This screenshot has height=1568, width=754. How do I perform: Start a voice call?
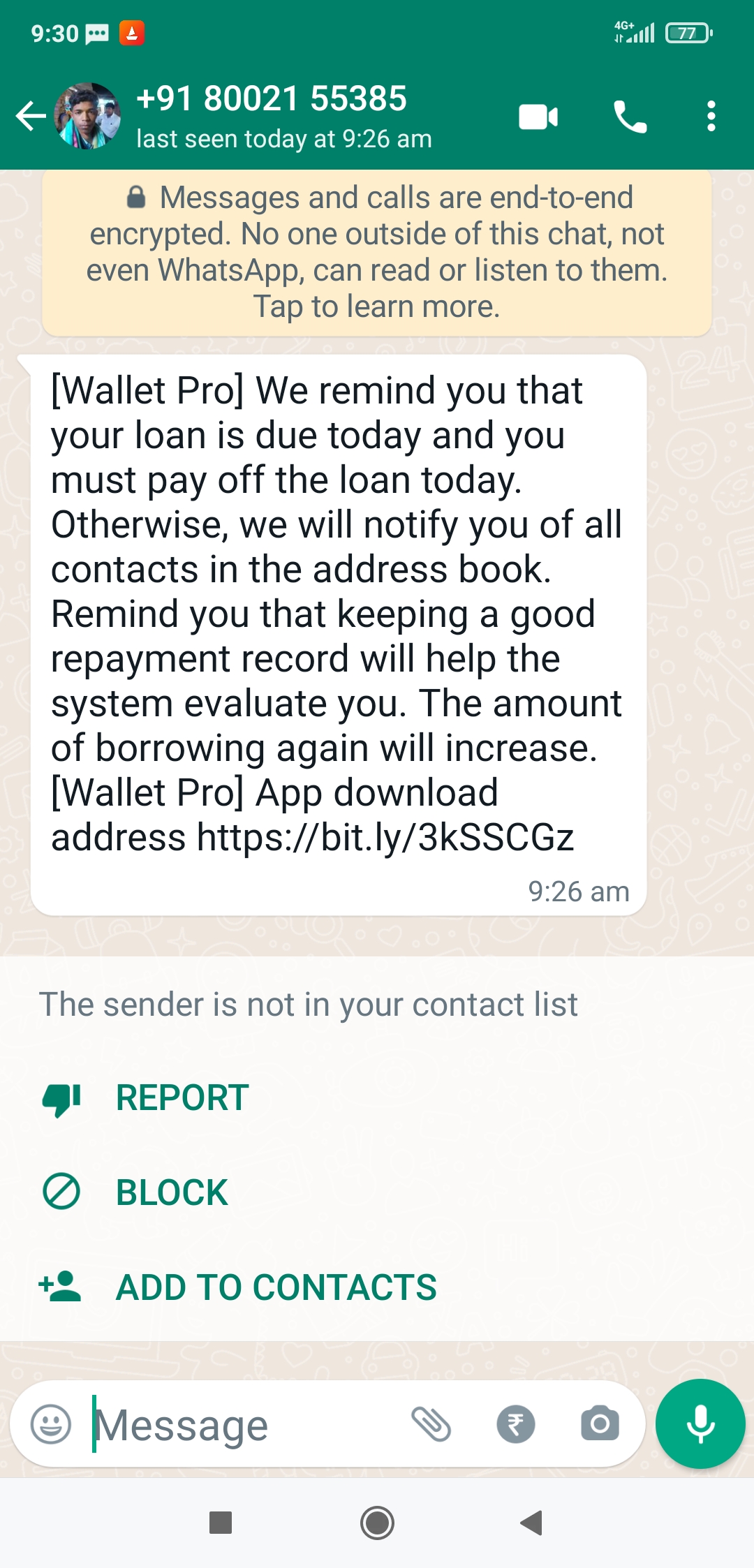coord(630,117)
